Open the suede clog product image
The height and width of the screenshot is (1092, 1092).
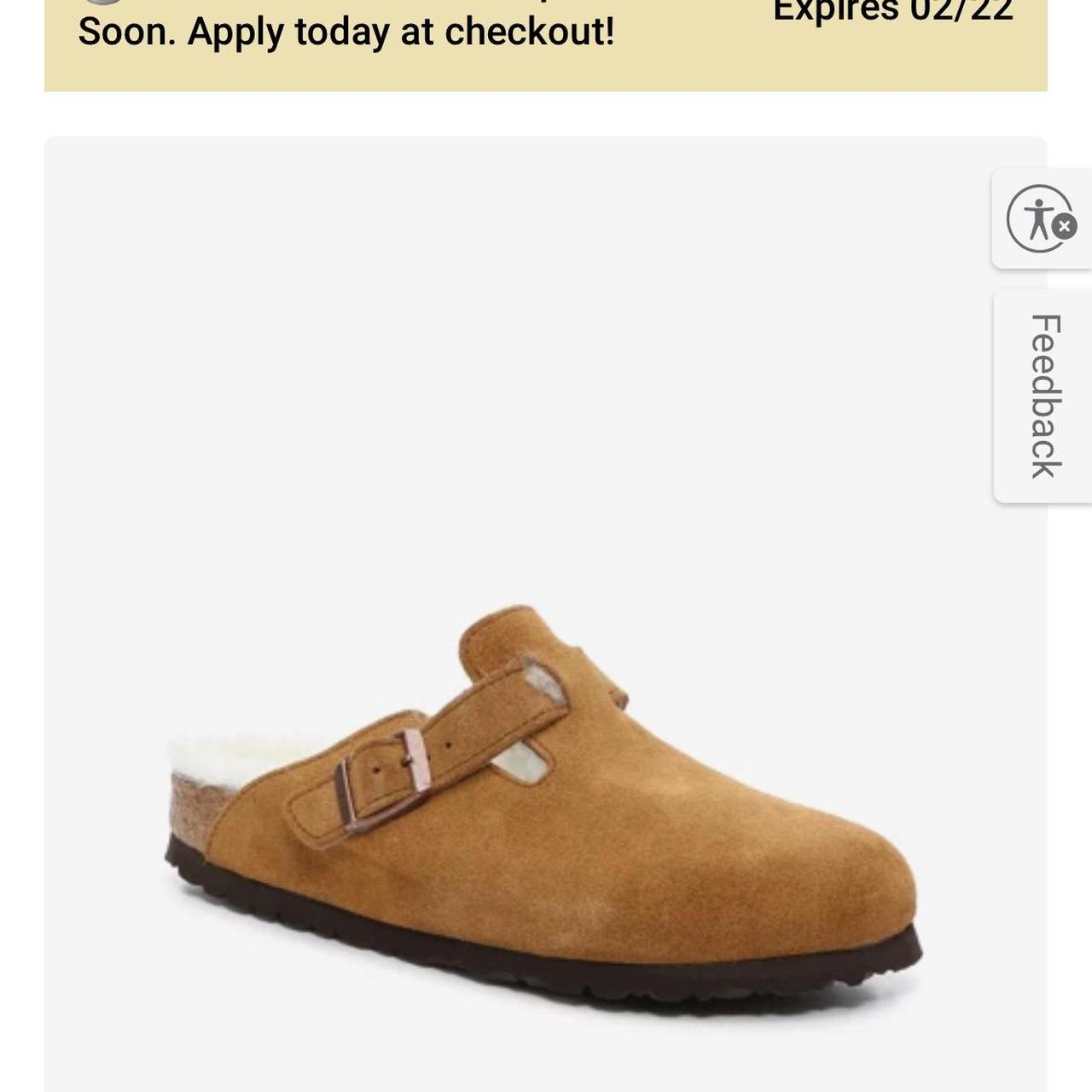click(544, 802)
